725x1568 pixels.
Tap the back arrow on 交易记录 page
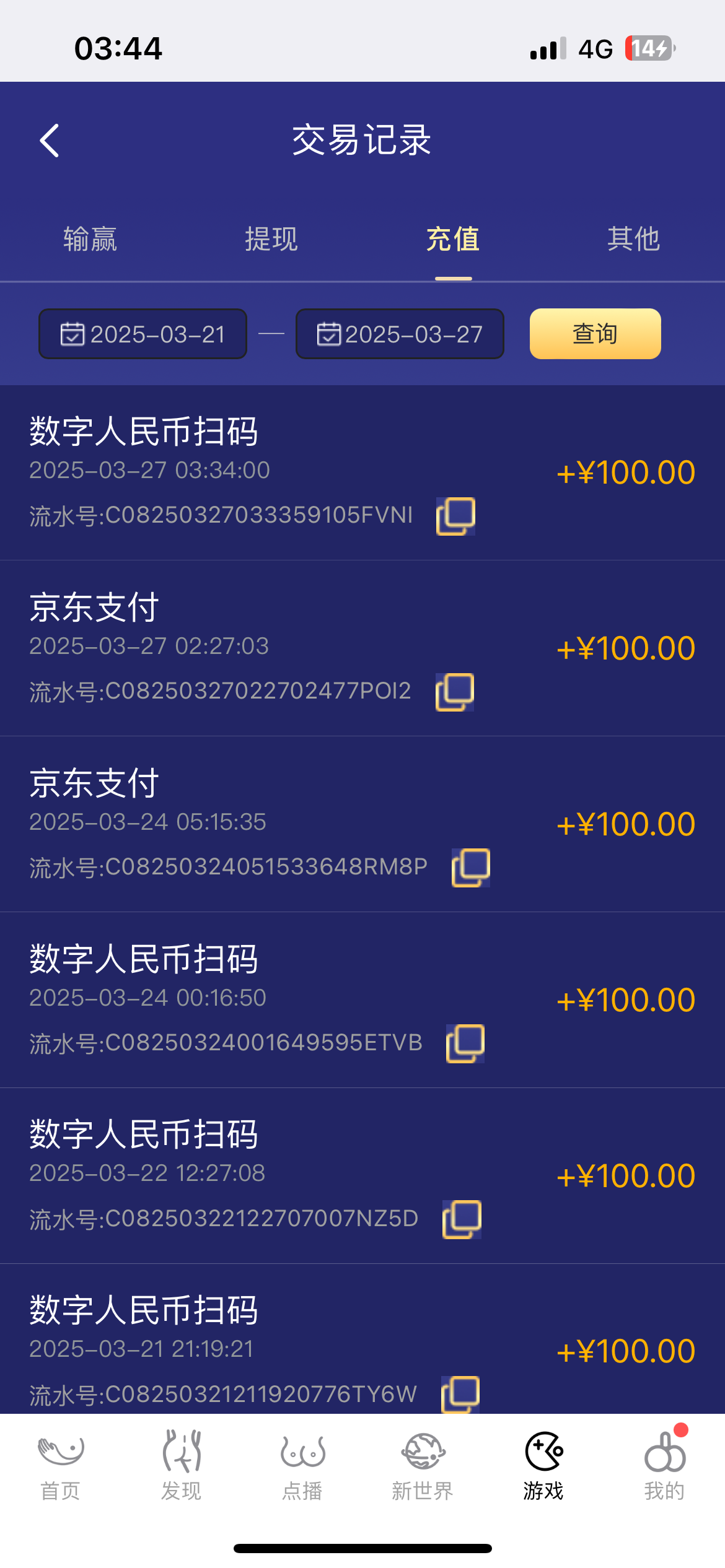tap(50, 141)
